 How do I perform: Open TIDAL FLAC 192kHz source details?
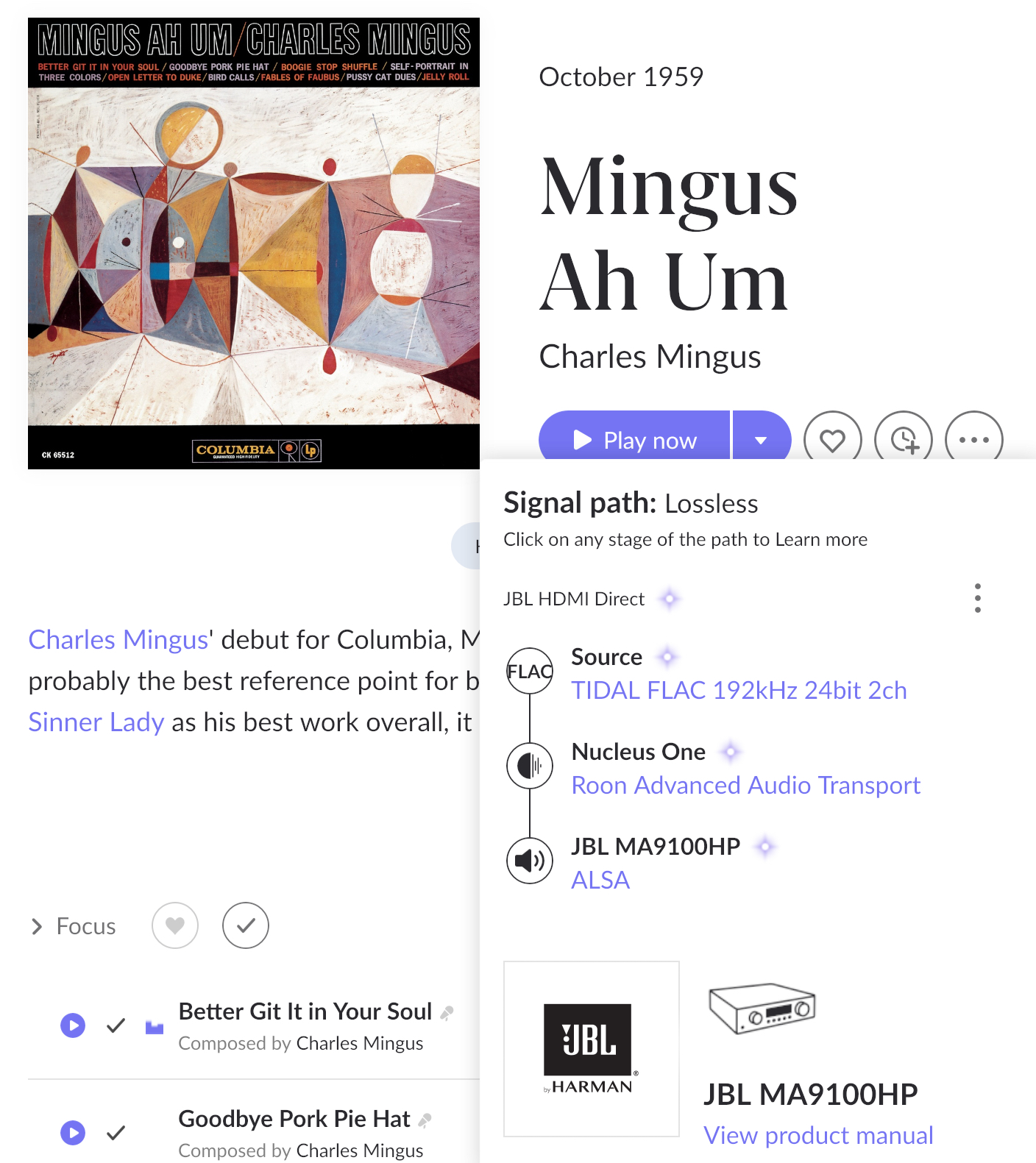739,690
